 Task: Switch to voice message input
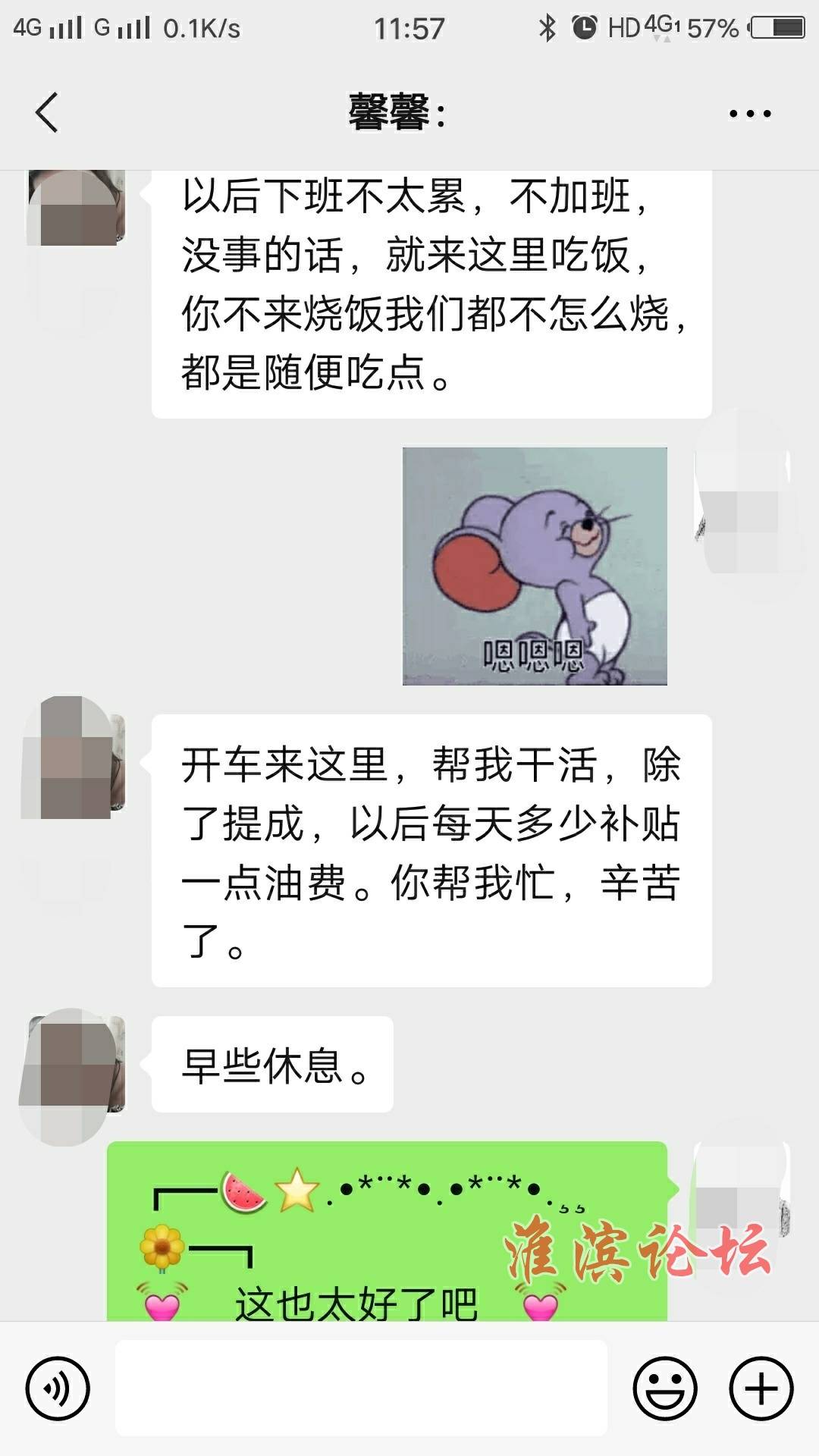[x=58, y=1389]
